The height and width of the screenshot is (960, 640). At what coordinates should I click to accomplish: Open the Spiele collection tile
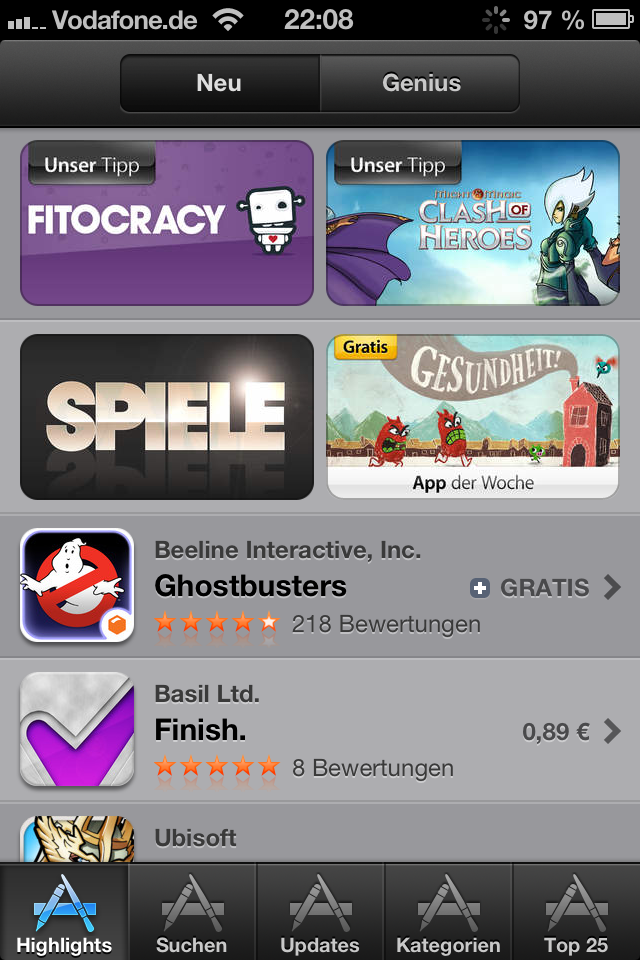pyautogui.click(x=167, y=416)
